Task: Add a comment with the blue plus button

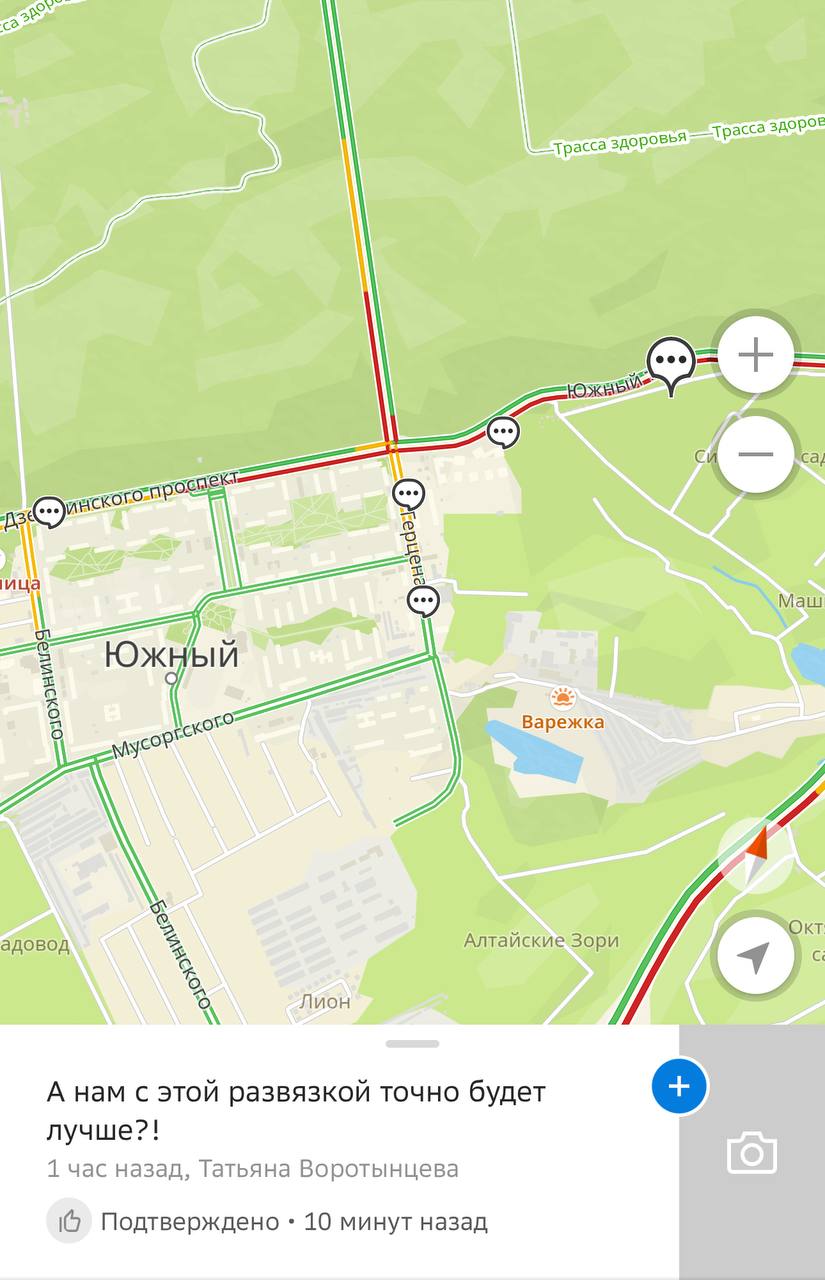Action: tap(679, 1086)
